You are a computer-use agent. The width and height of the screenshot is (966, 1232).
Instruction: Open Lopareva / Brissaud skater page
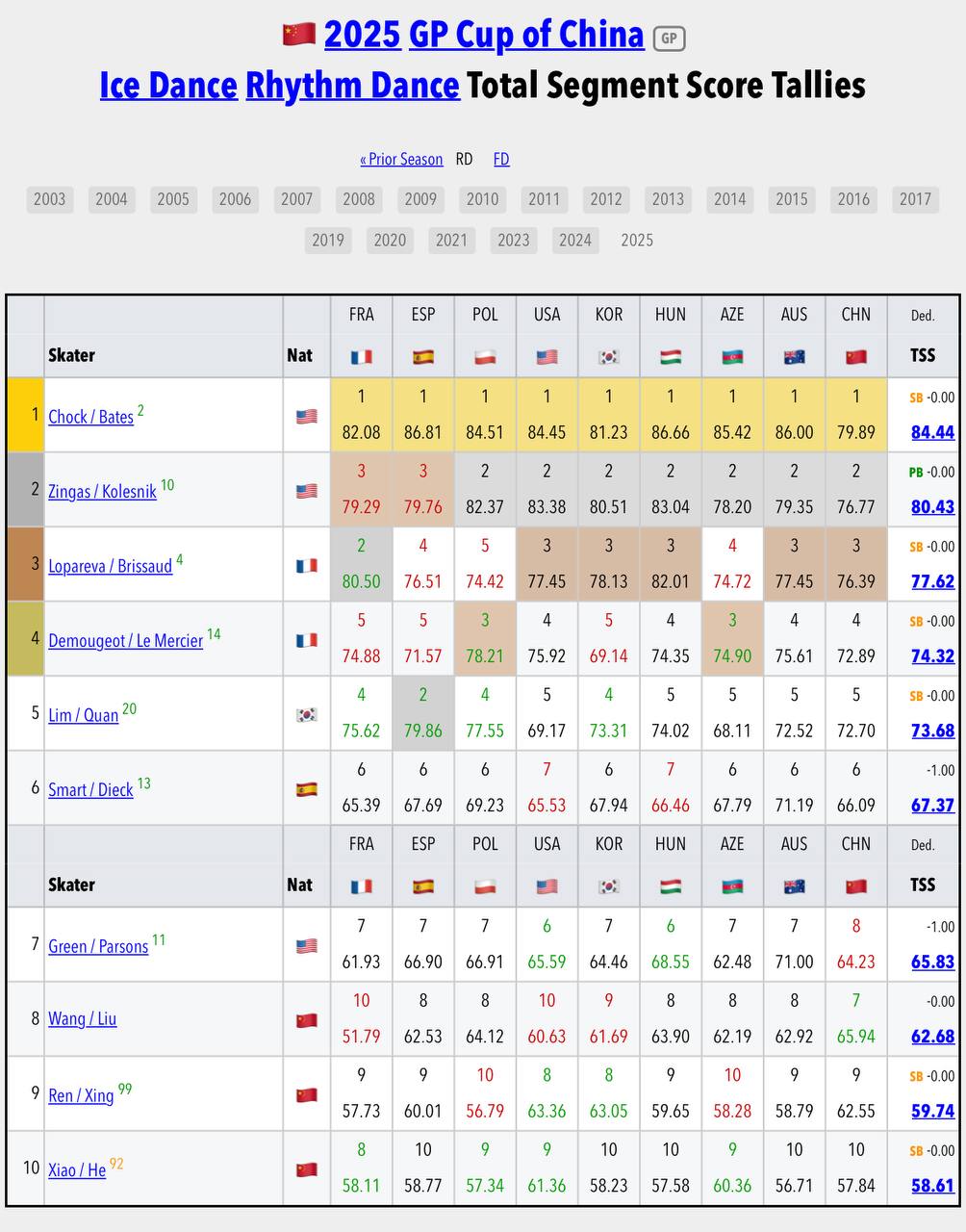(x=110, y=566)
